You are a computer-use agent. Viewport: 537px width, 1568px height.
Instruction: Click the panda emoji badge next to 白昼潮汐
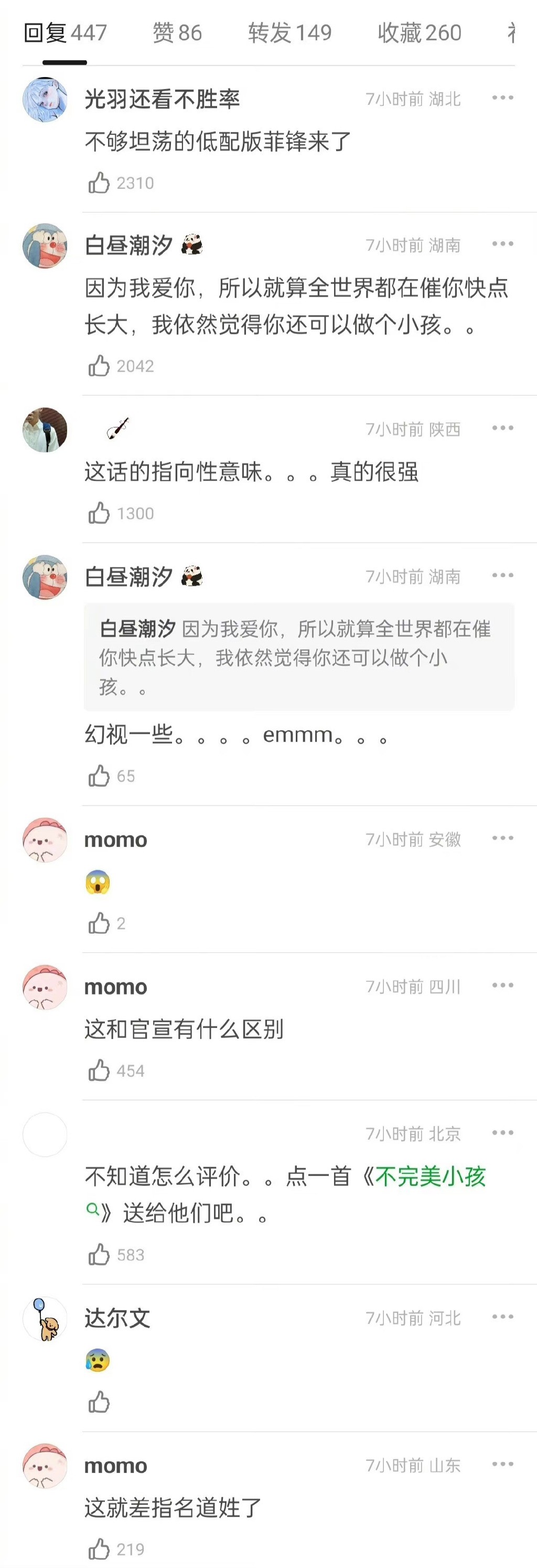pos(193,243)
